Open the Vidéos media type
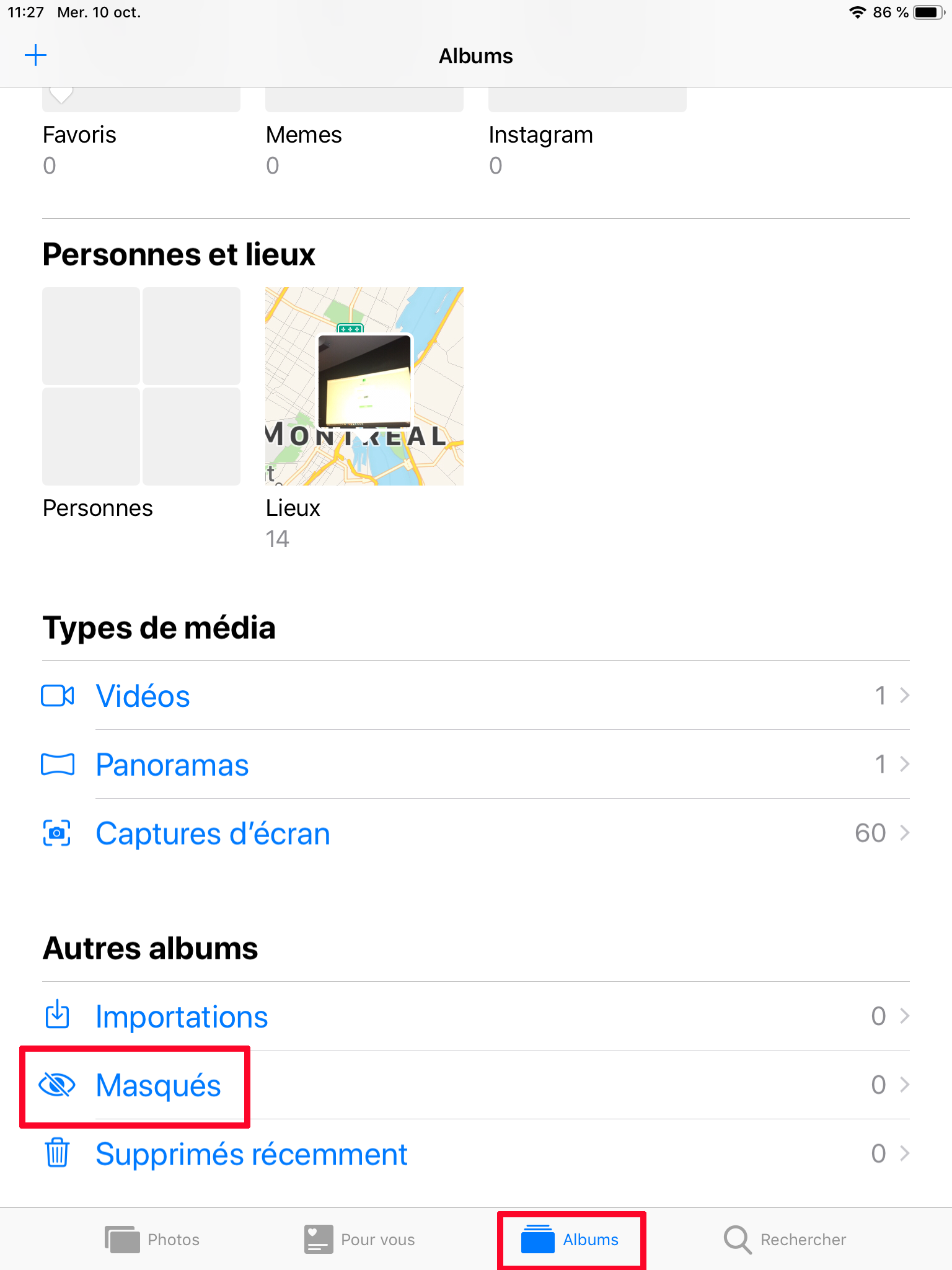The height and width of the screenshot is (1270, 952). [143, 696]
